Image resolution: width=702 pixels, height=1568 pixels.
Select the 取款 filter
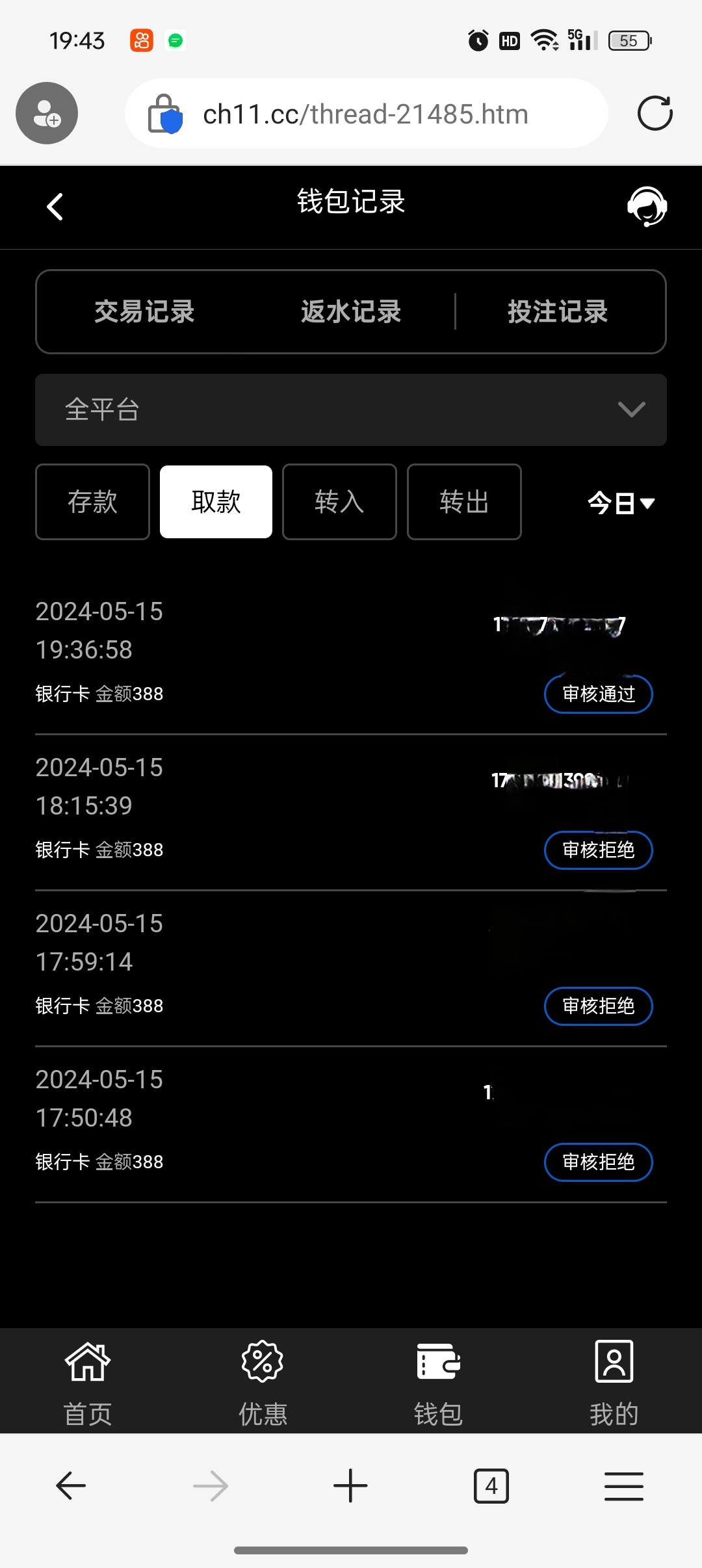point(216,502)
